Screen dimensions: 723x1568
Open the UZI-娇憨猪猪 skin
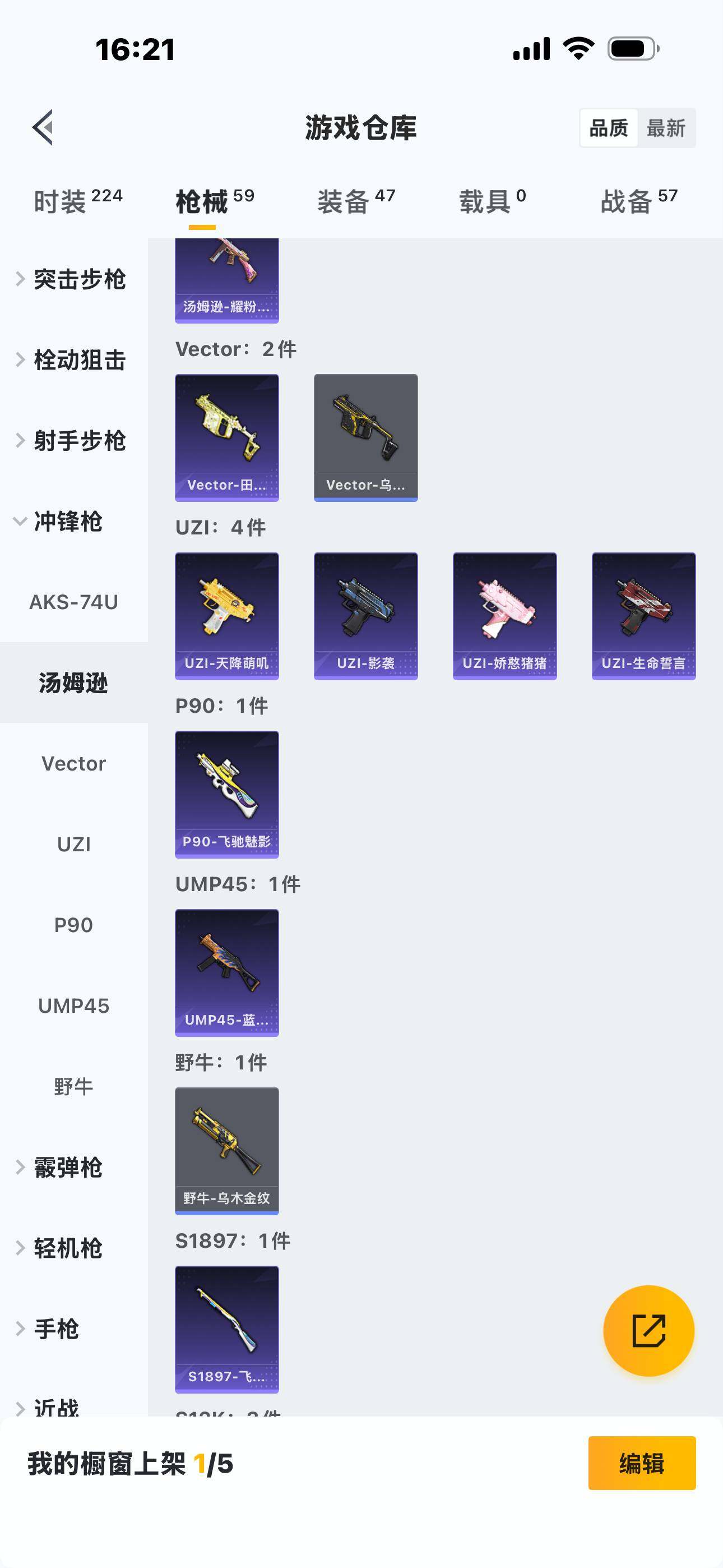click(504, 616)
